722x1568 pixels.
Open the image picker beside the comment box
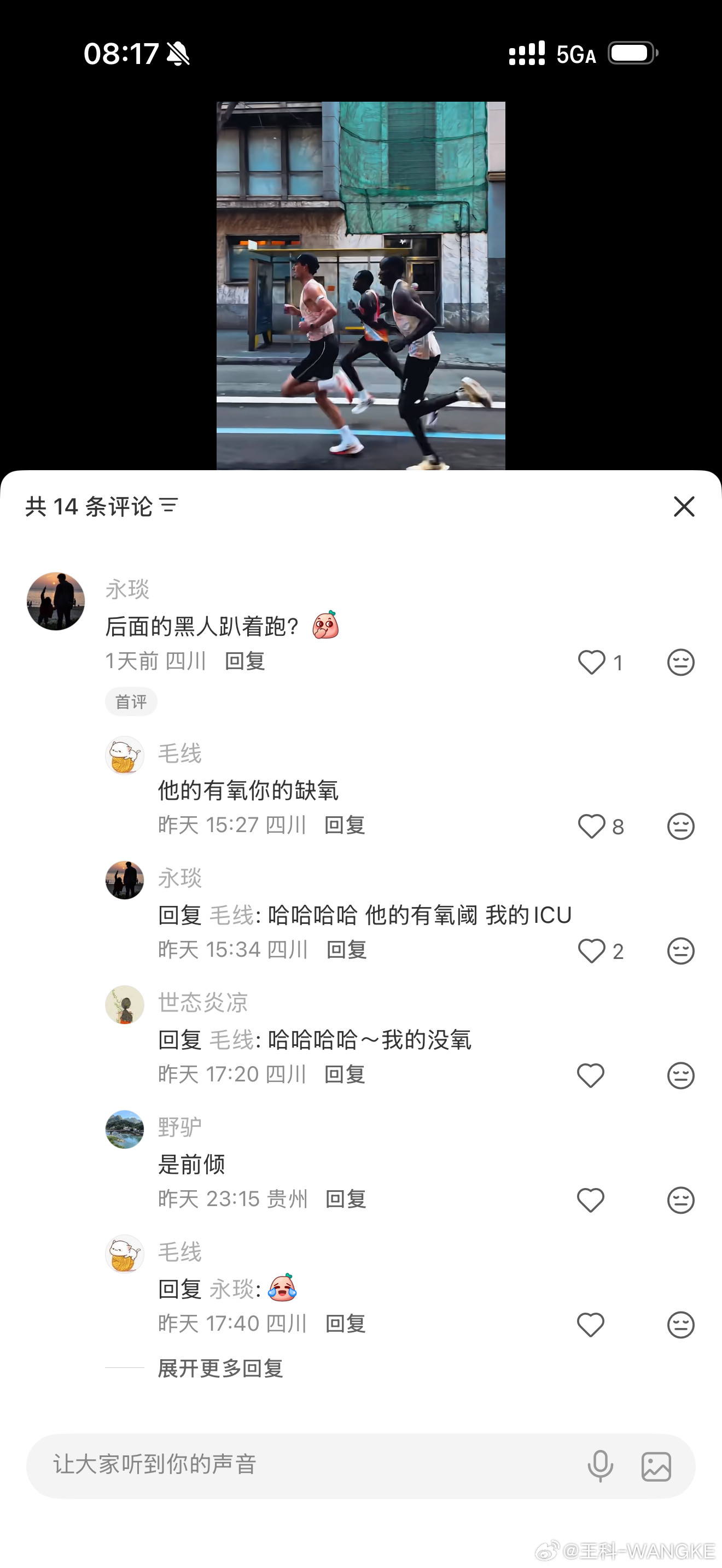pos(656,1465)
